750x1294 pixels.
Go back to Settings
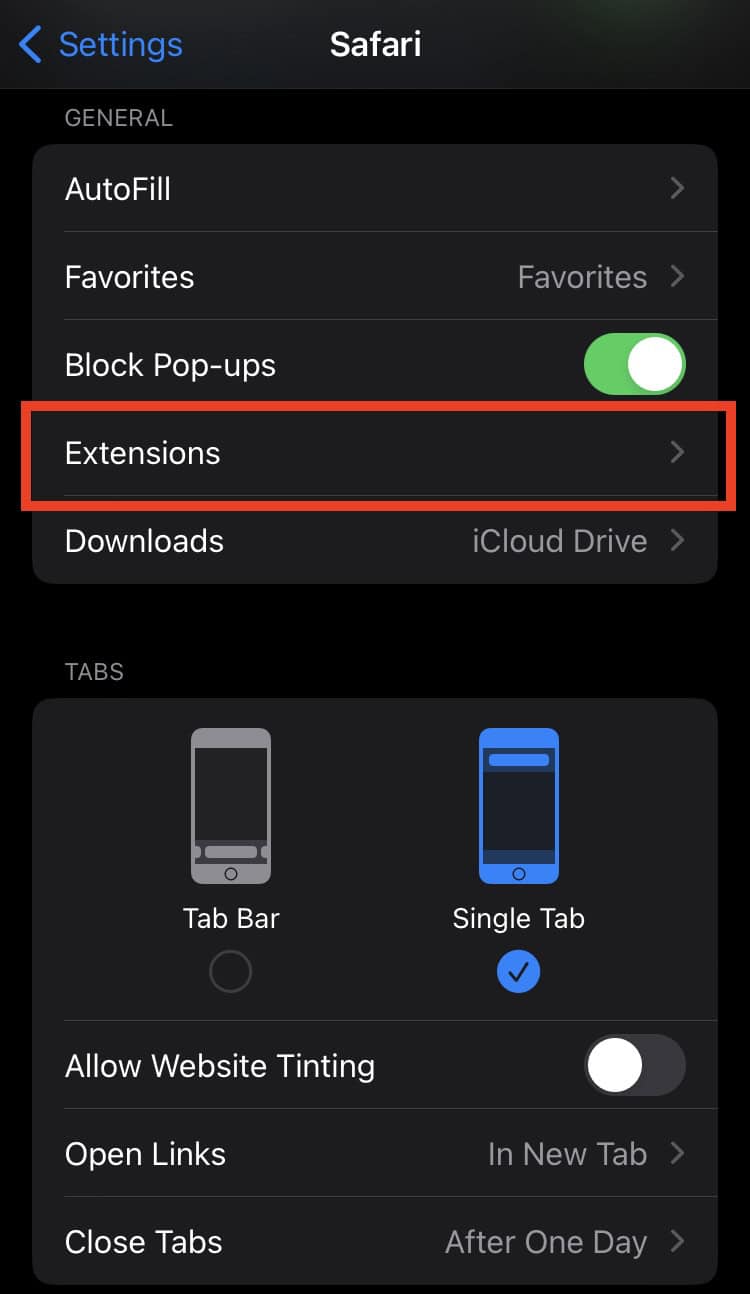tap(100, 45)
